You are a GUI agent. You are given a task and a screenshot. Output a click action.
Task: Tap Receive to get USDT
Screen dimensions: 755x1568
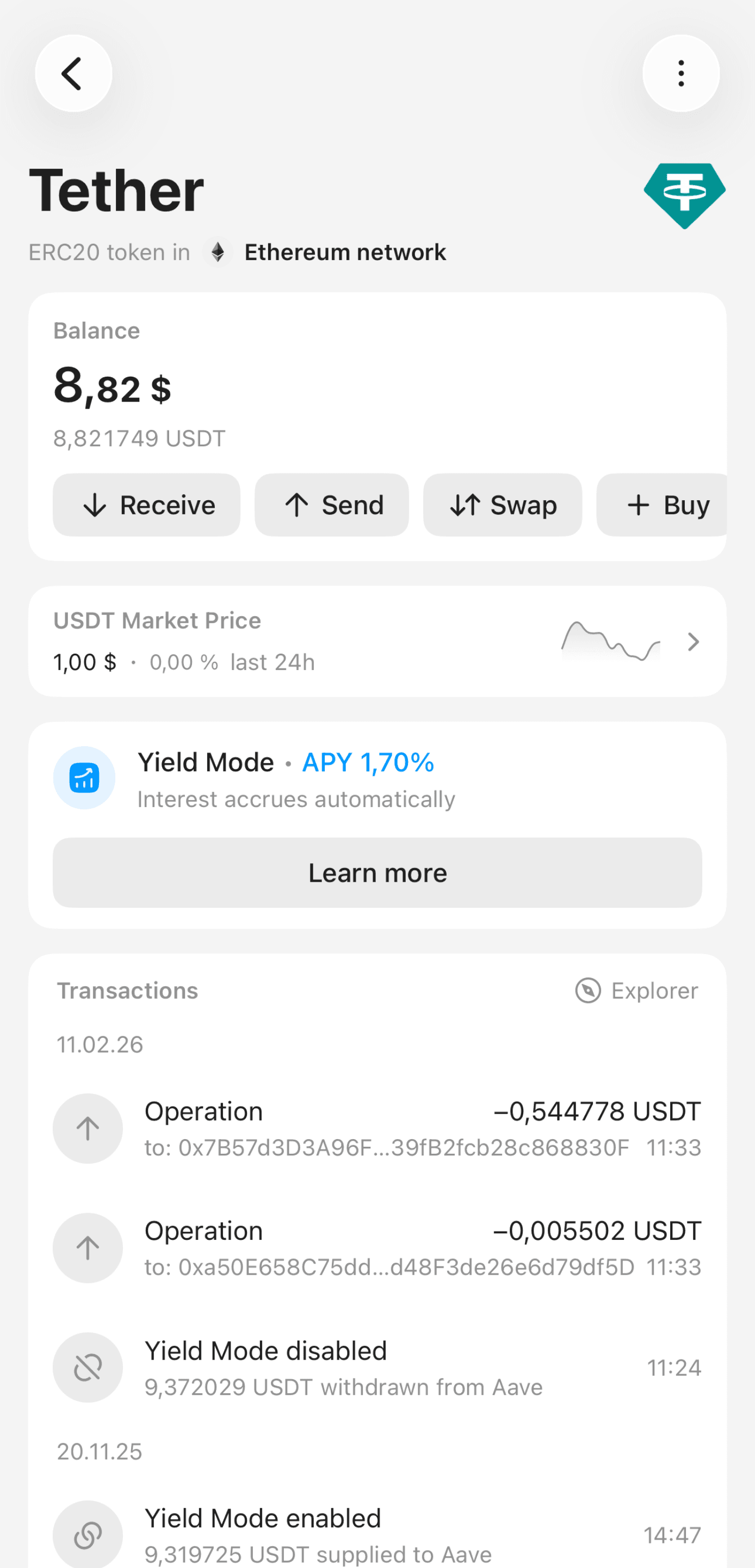click(147, 505)
